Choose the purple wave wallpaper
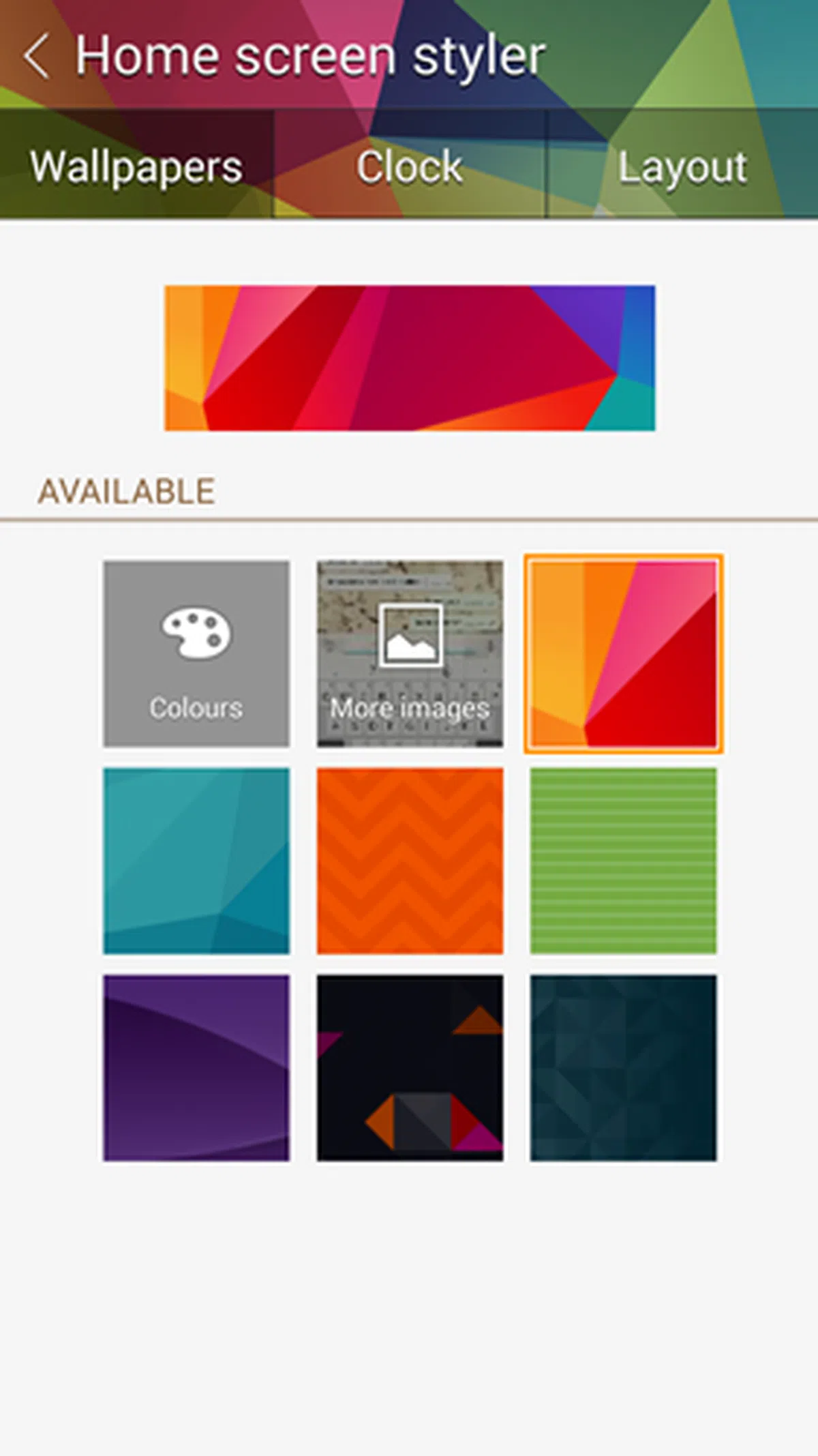Screen dimensions: 818x1456 pos(196,1068)
